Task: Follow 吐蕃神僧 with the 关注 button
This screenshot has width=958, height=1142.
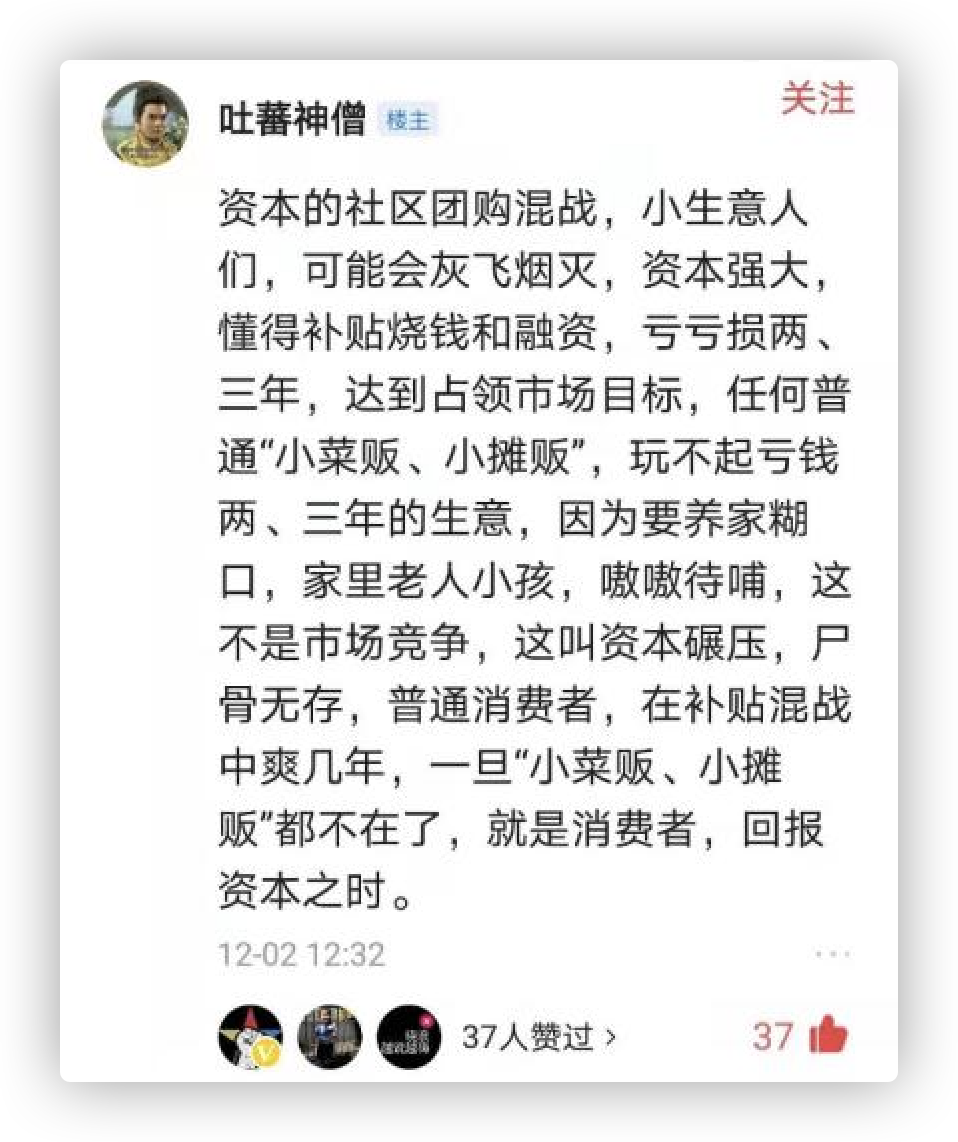Action: (x=817, y=99)
